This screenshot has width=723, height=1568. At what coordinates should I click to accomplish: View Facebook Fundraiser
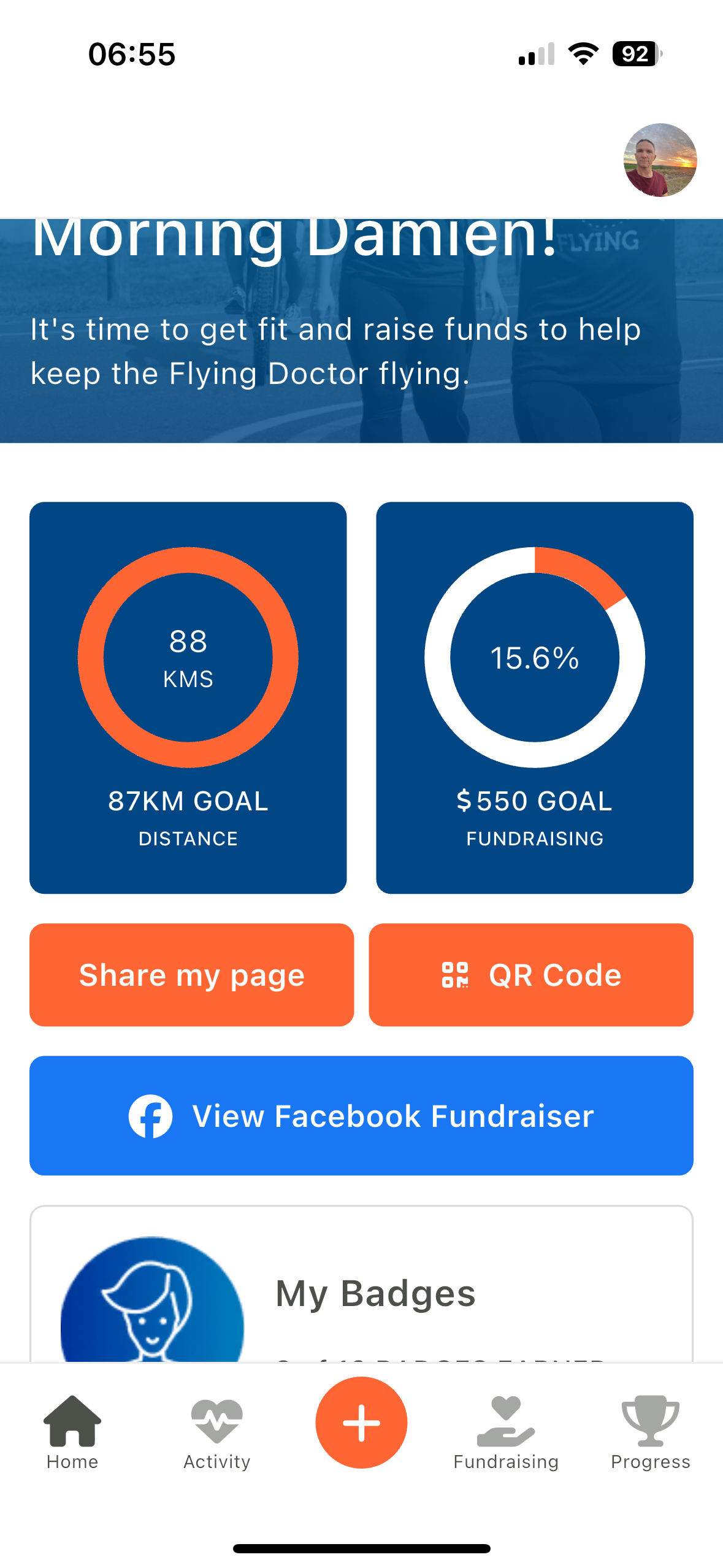coord(361,1115)
